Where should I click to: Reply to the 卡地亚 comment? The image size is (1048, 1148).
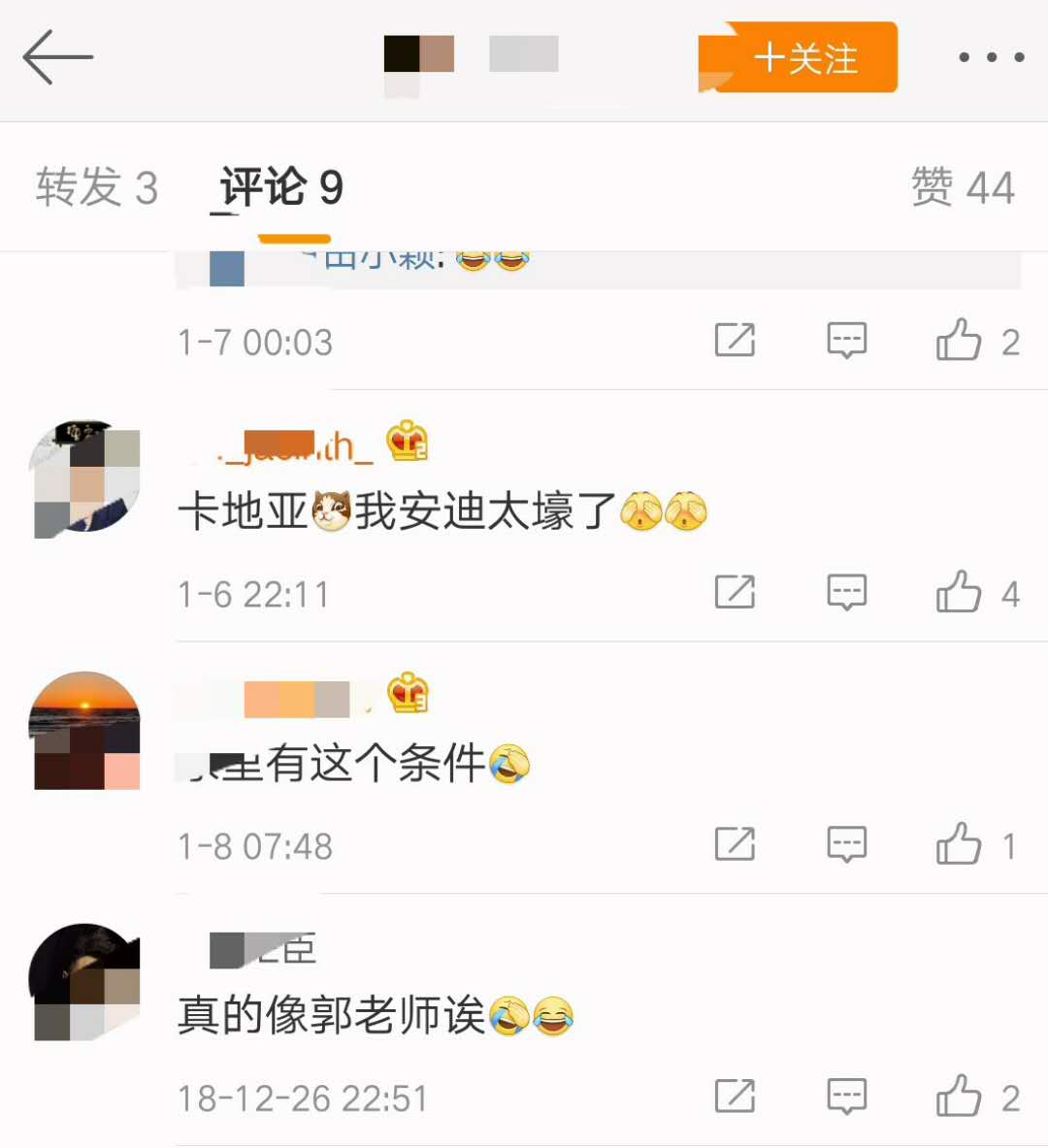(846, 592)
